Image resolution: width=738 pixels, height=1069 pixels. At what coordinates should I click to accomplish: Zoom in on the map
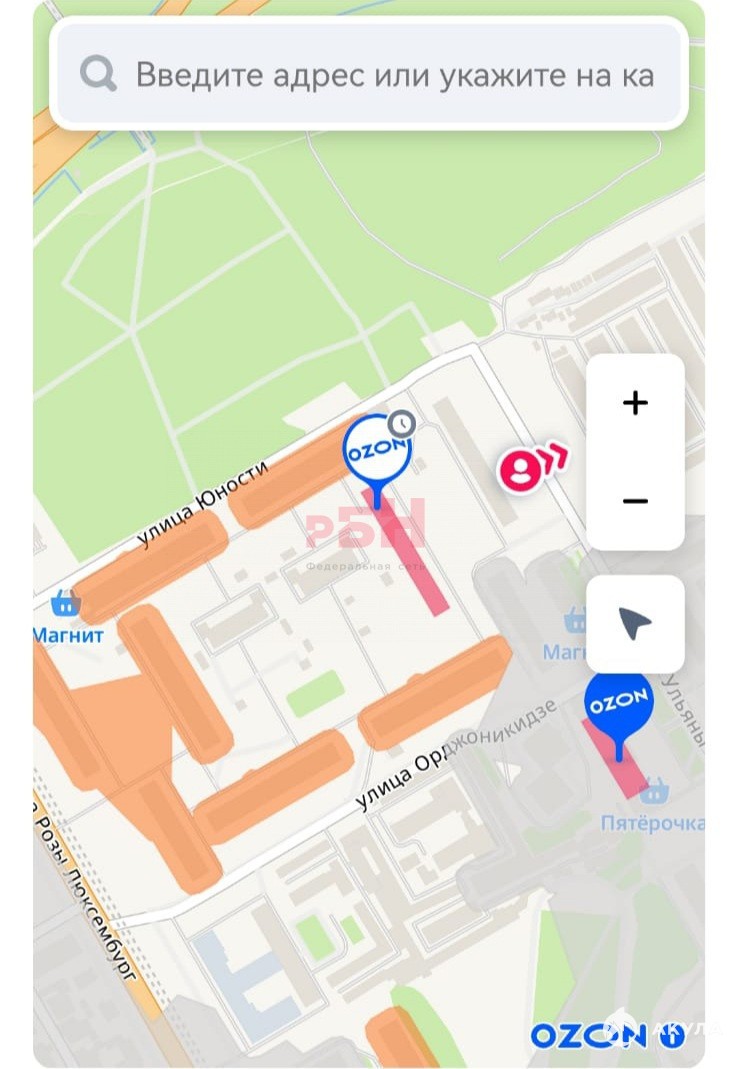[635, 403]
